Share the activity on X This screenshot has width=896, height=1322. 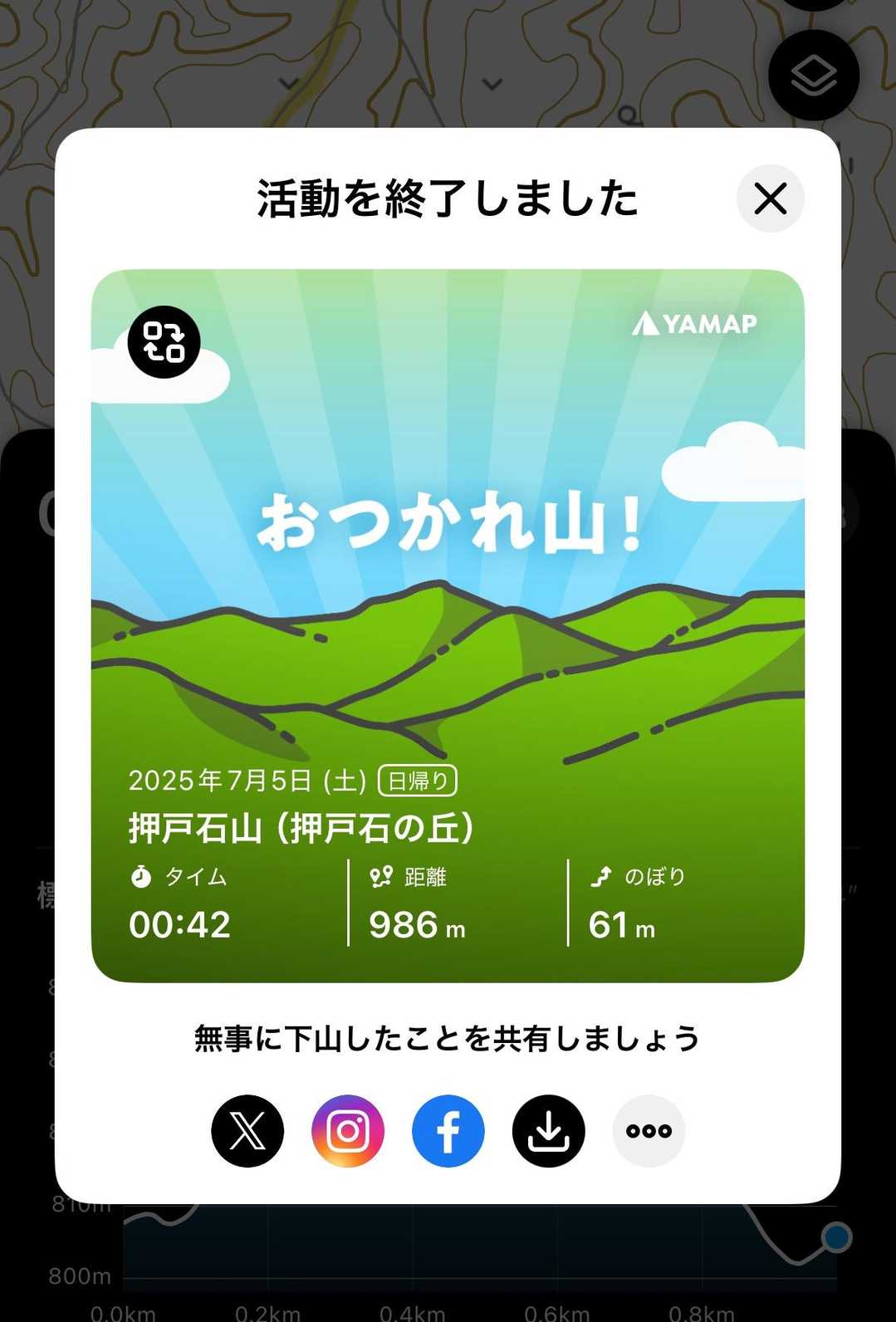point(247,1131)
